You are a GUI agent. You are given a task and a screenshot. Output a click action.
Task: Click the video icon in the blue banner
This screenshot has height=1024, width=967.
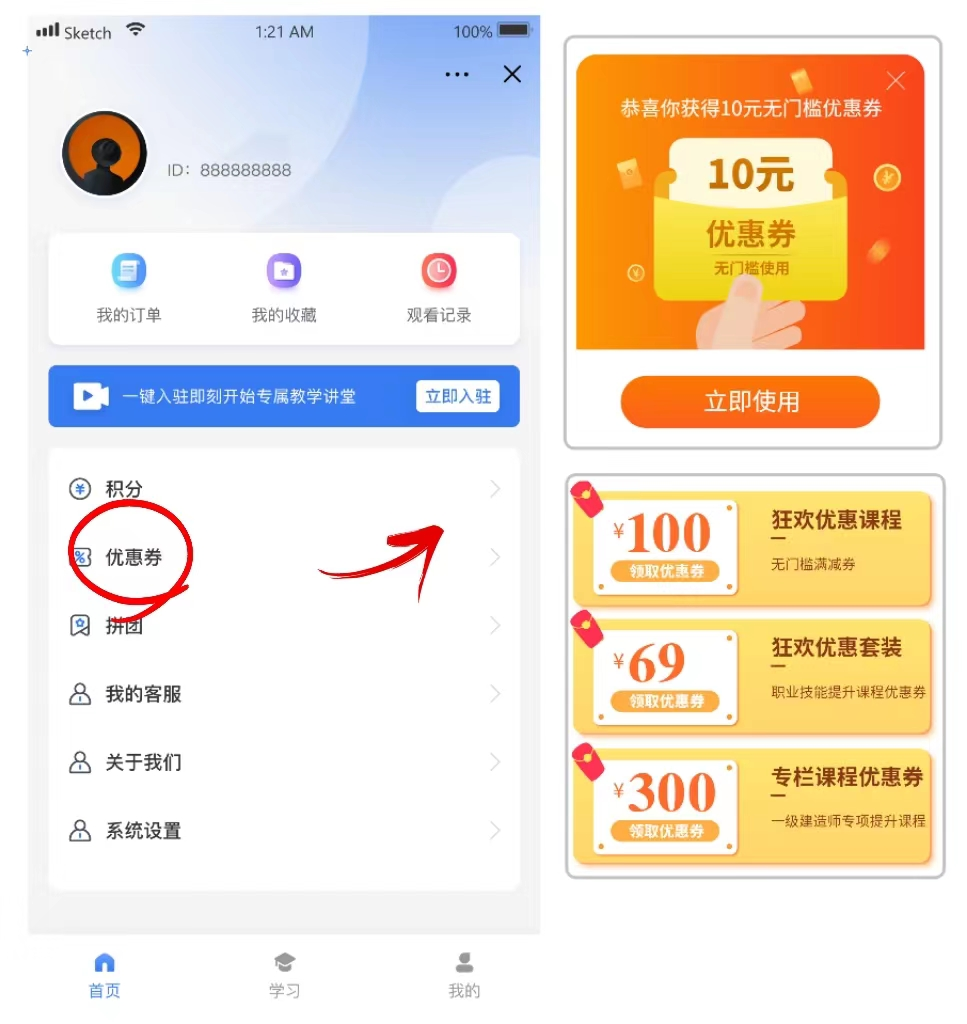(91, 396)
